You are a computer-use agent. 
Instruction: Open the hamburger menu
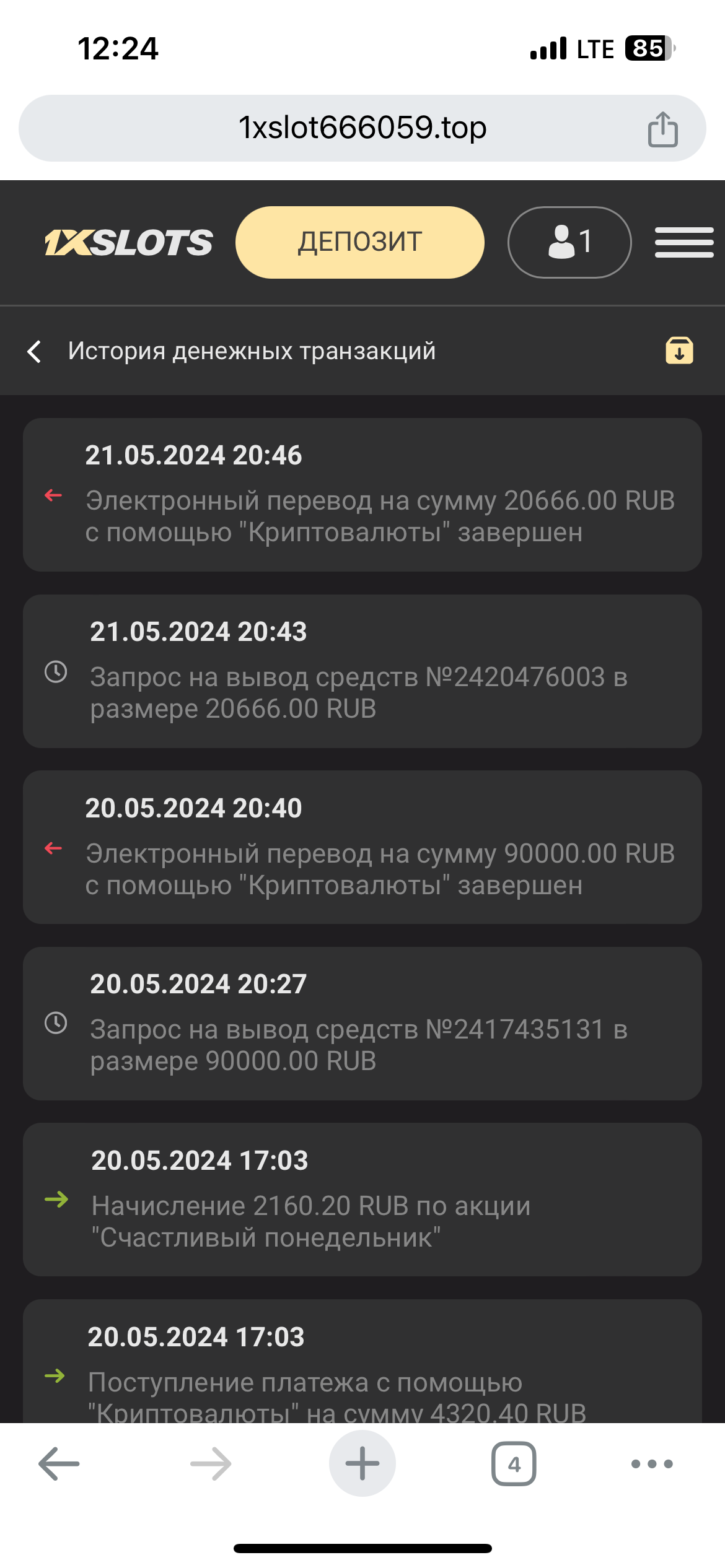point(684,242)
